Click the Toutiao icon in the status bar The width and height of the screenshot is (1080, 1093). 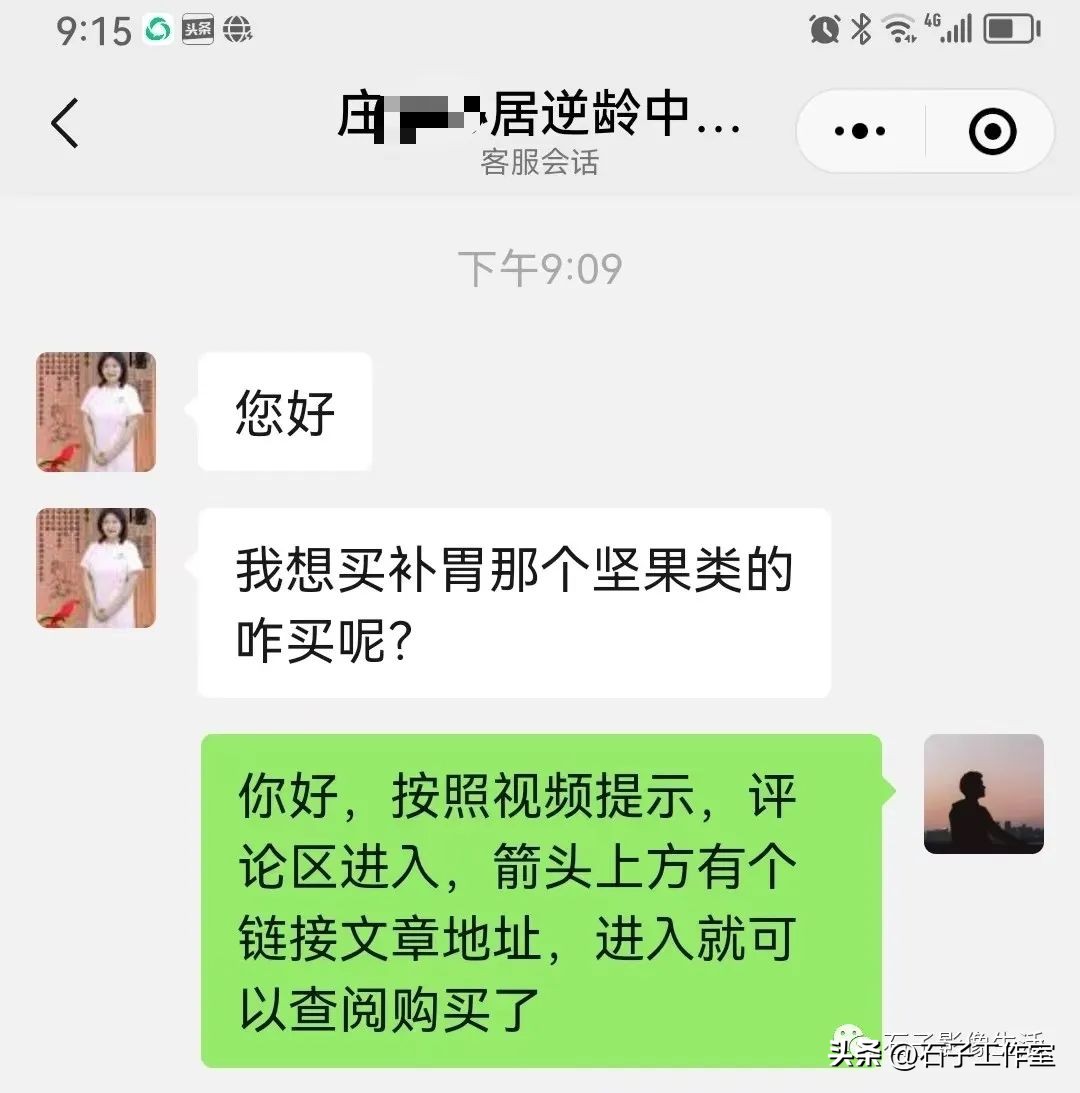[x=196, y=29]
